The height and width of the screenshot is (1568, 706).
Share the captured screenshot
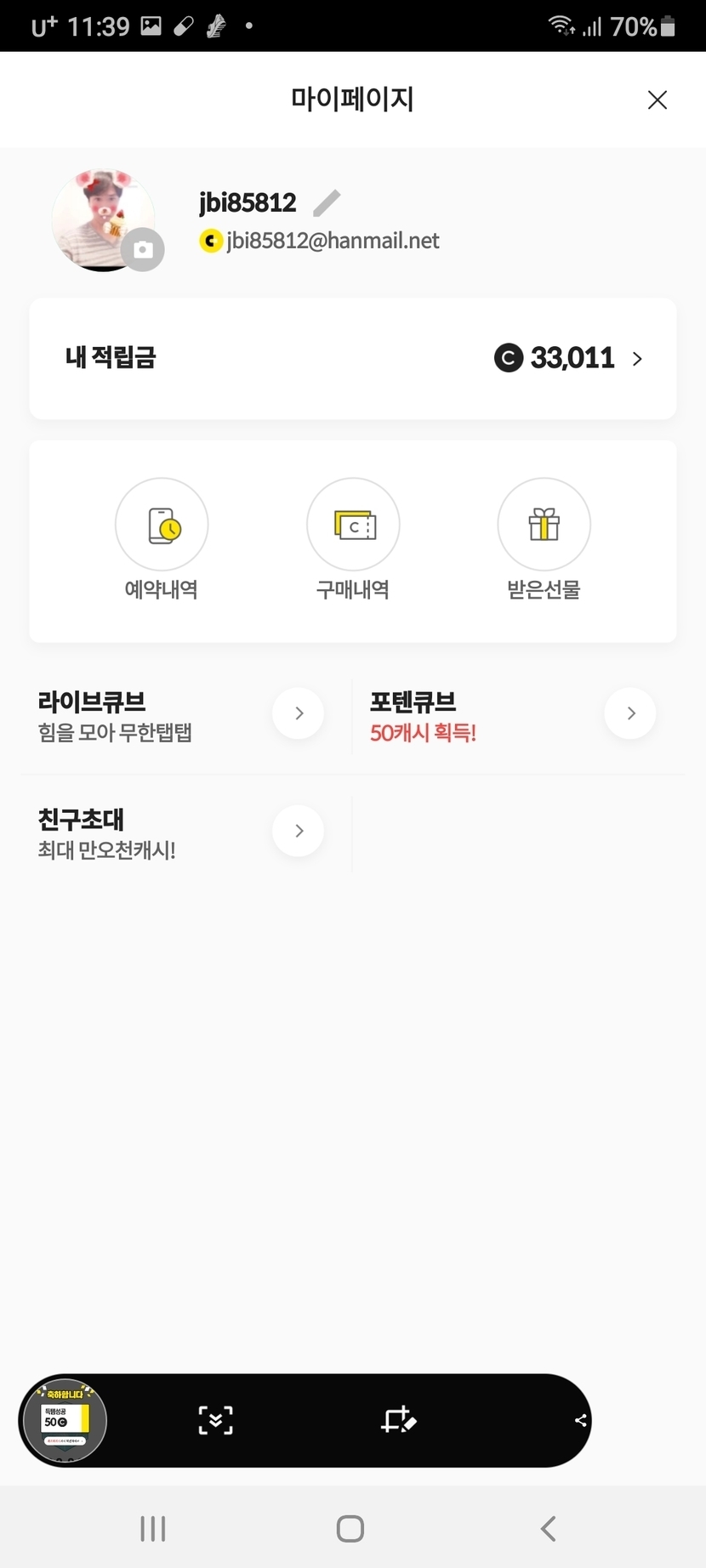tap(580, 1420)
